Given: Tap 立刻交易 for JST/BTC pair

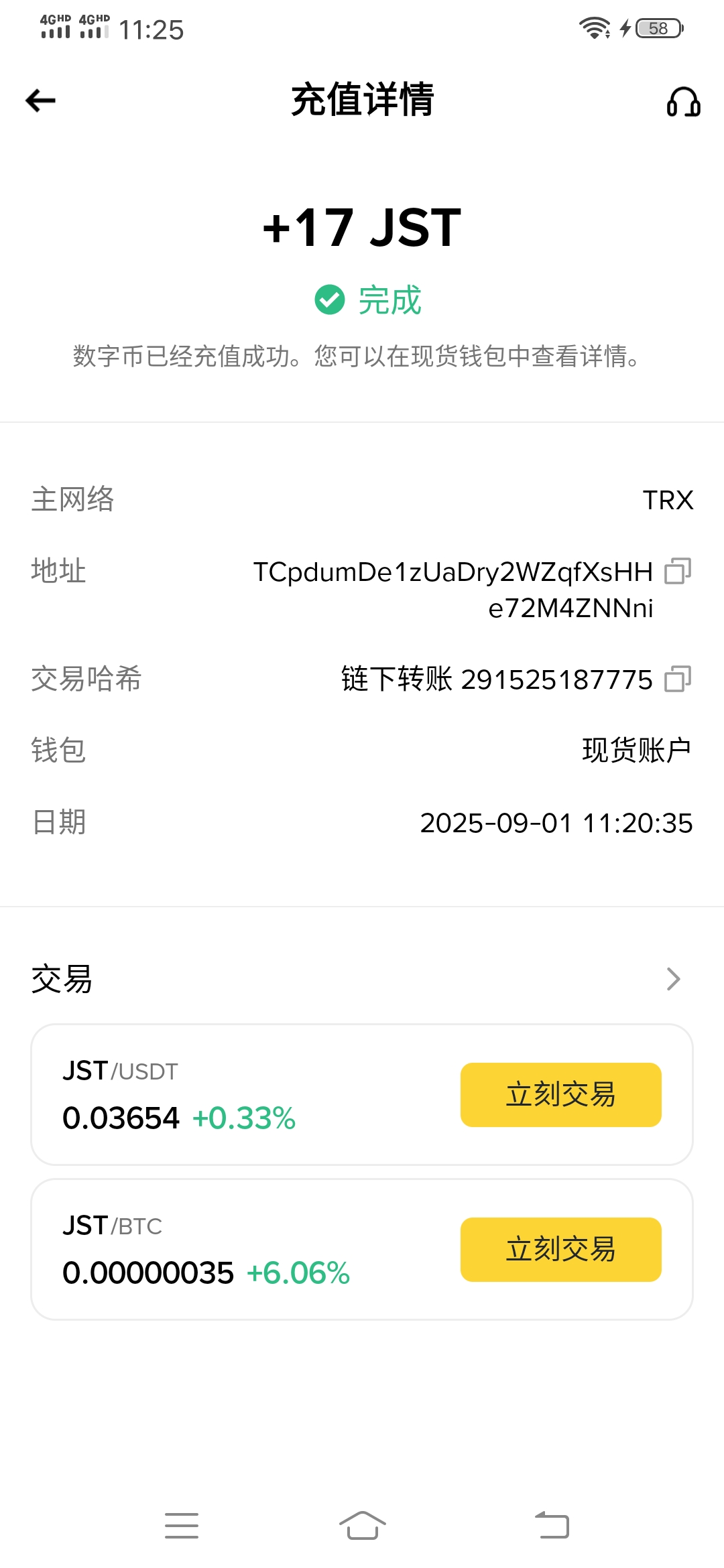Looking at the screenshot, I should [560, 1248].
